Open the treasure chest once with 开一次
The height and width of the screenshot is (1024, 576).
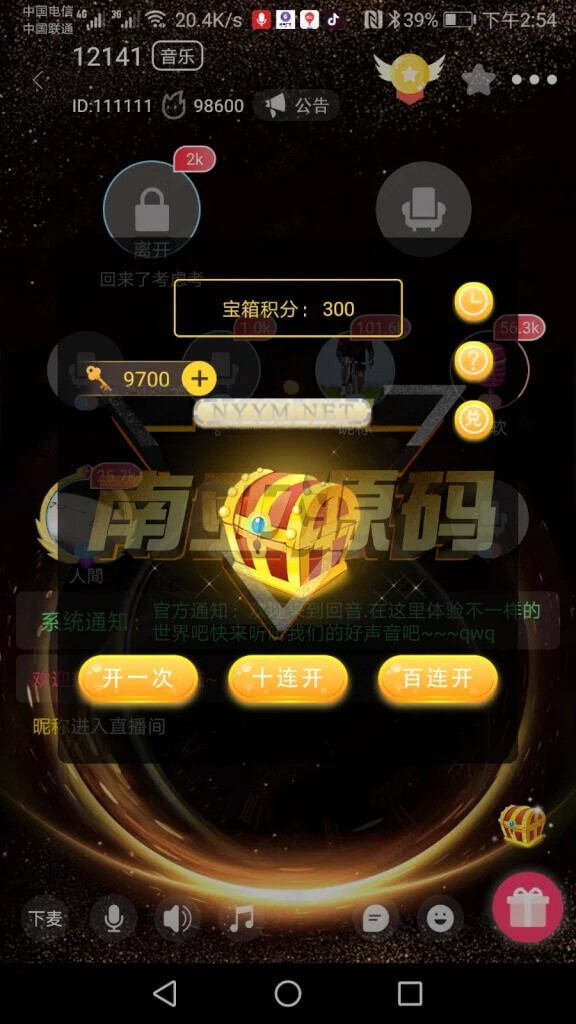point(138,679)
